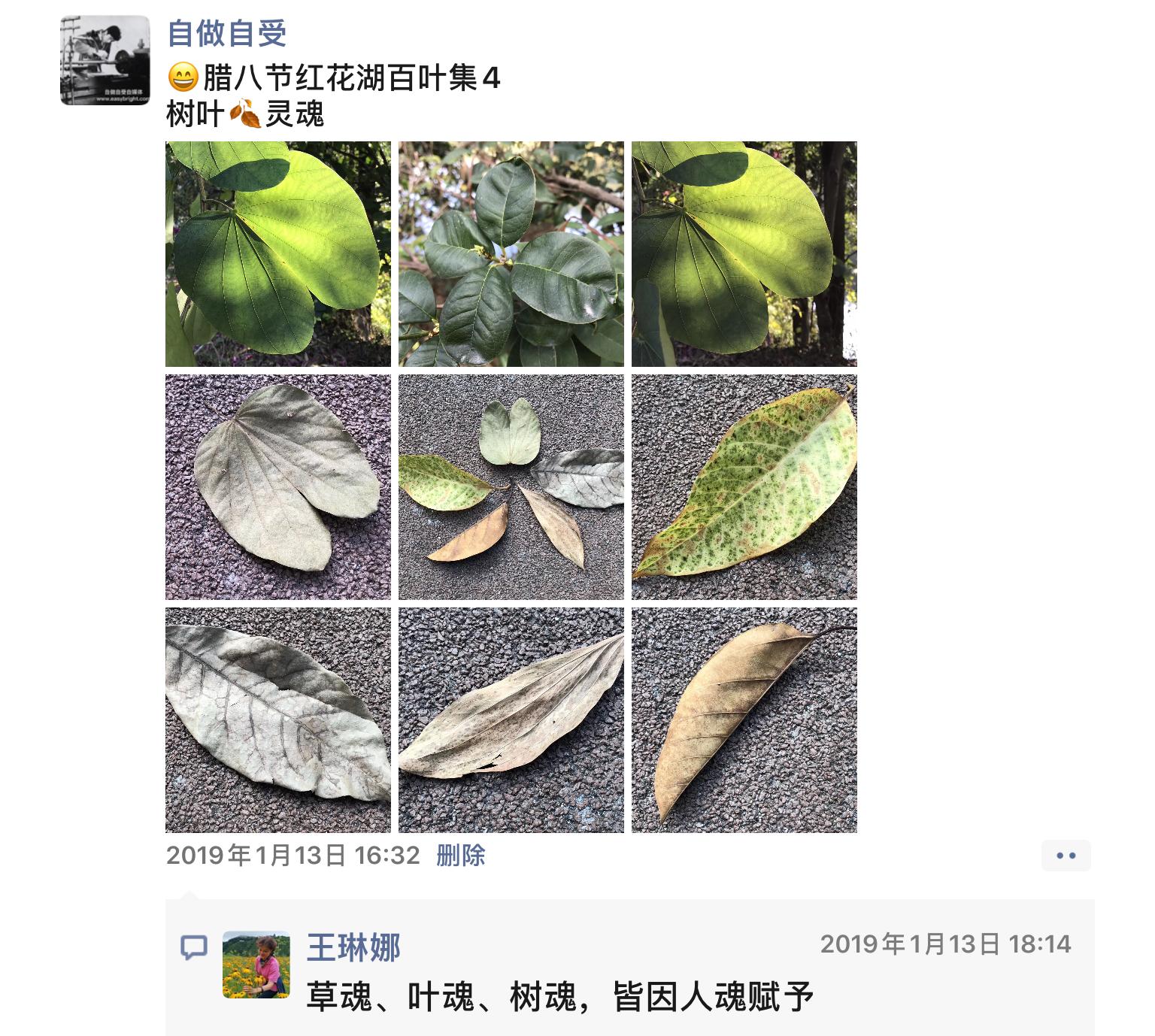Open the spotted yellow-green leaf photo
Viewport: 1155px width, 1036px height.
[x=744, y=487]
